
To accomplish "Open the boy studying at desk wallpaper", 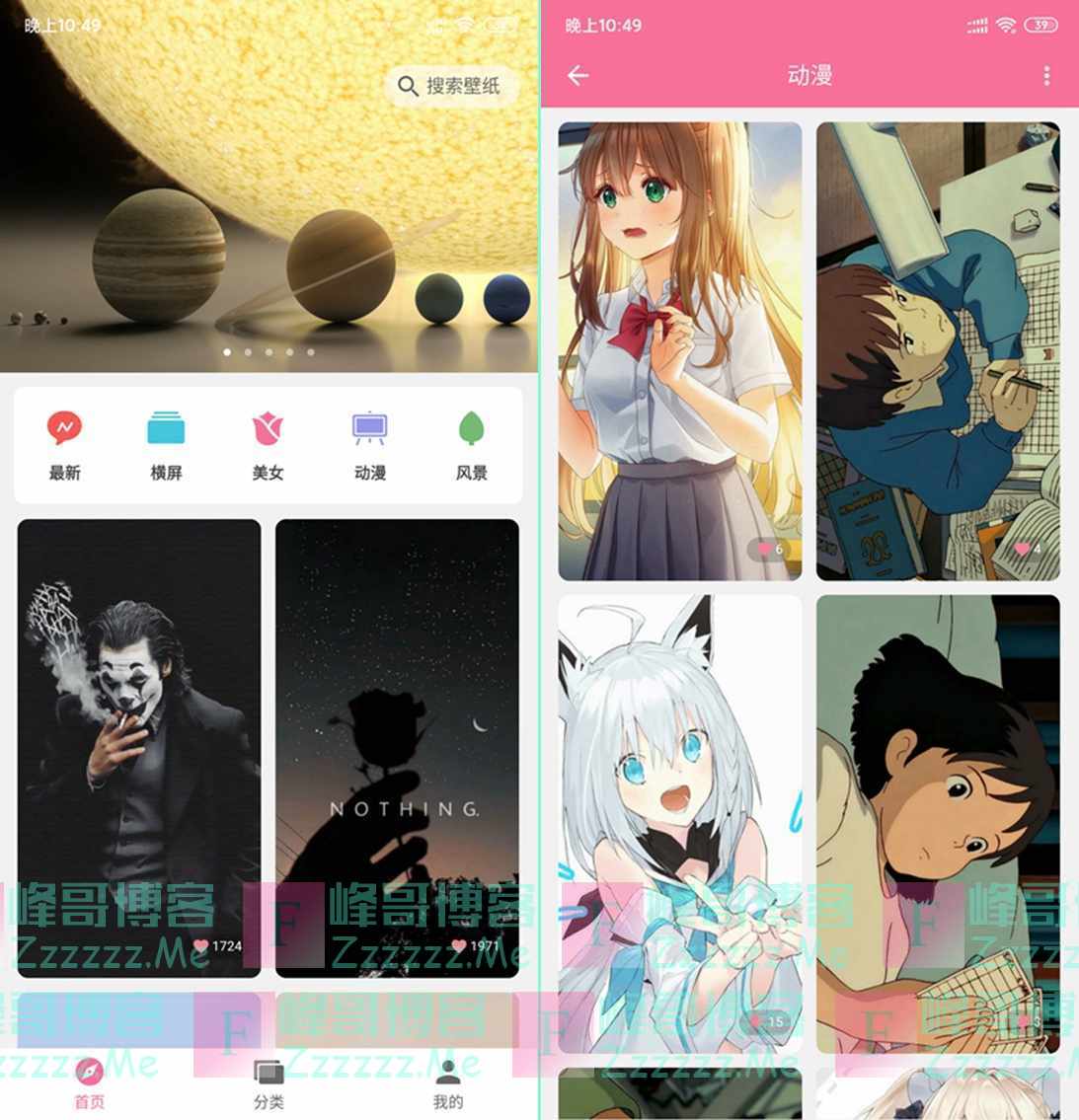I will (938, 350).
